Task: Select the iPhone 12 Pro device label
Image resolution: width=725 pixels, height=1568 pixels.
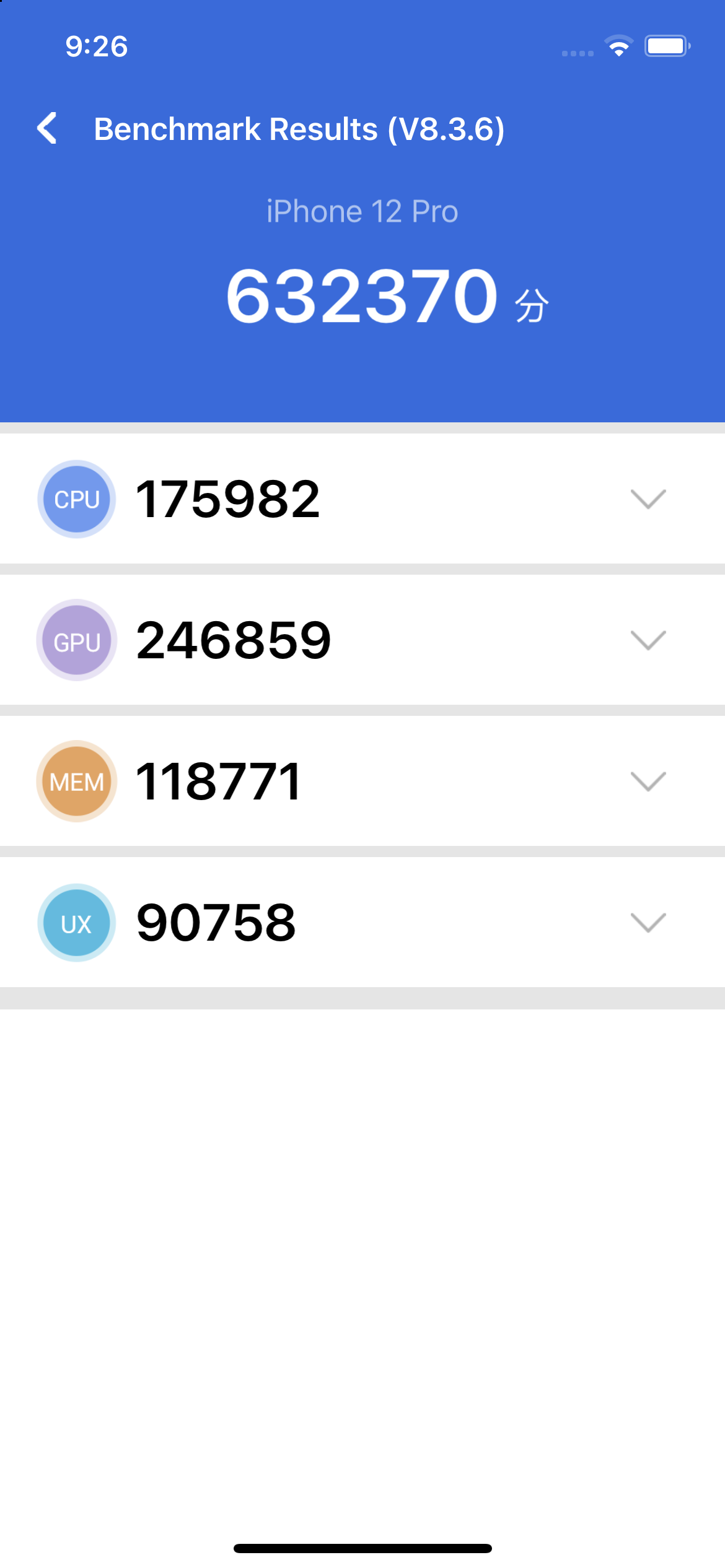Action: [362, 211]
